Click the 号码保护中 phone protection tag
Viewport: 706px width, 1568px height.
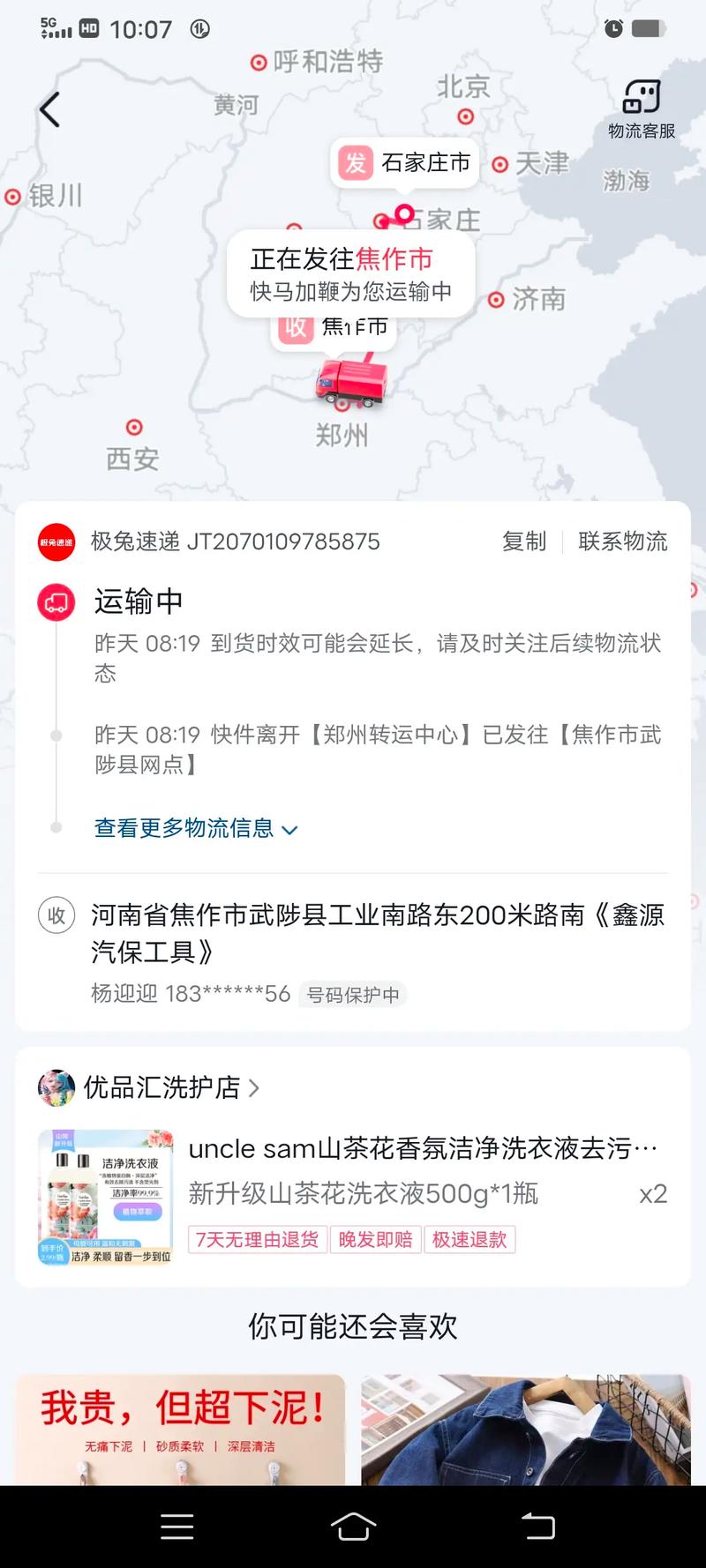353,995
